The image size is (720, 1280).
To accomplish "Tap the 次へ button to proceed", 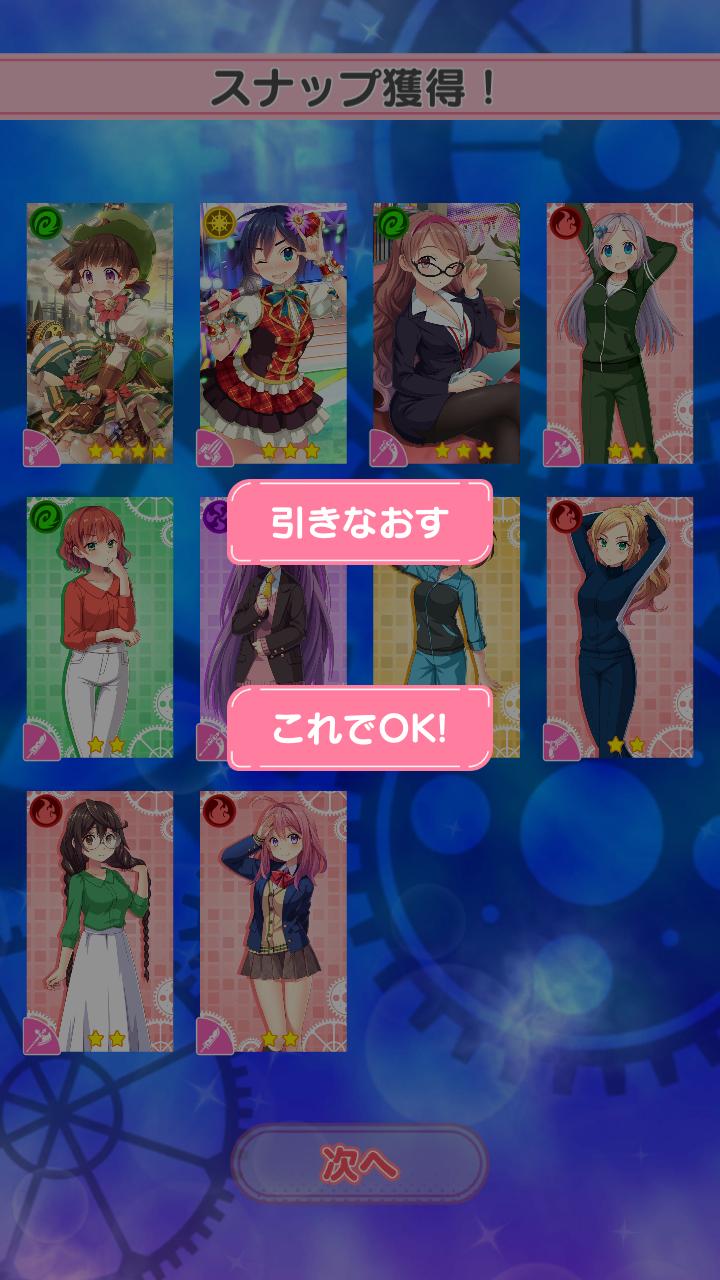I will tap(359, 1164).
